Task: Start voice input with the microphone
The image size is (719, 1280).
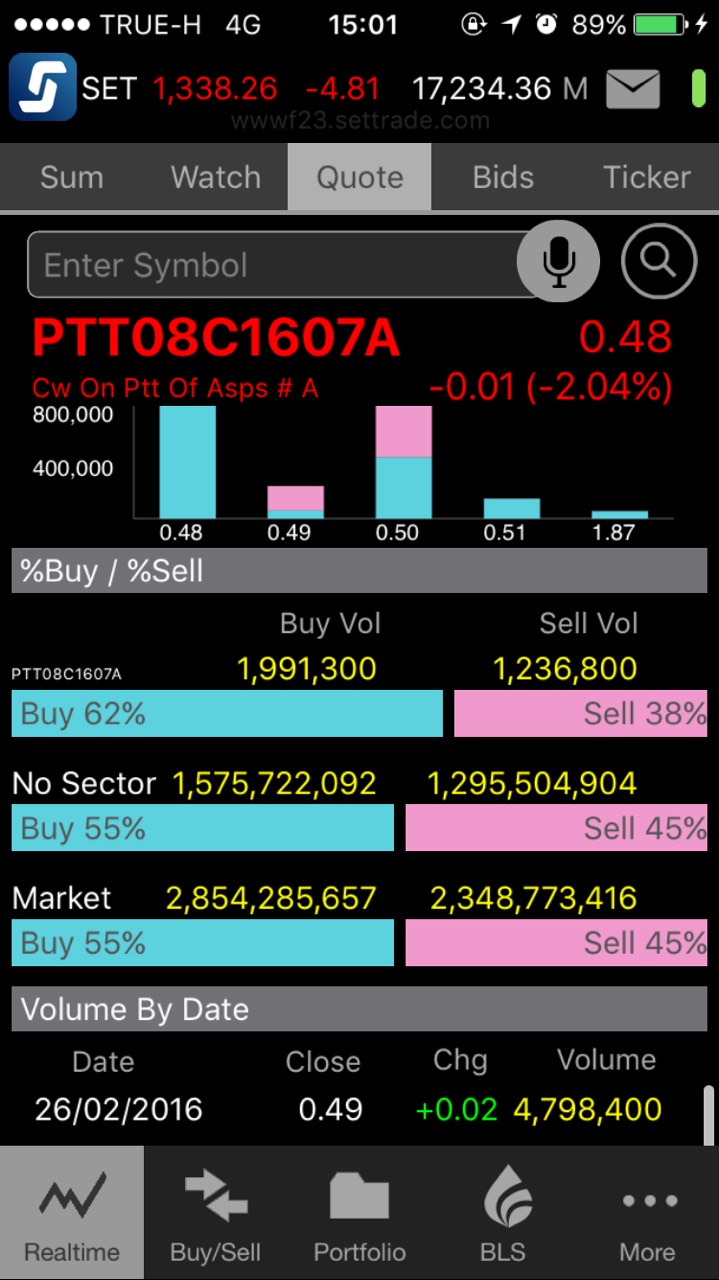Action: click(558, 262)
